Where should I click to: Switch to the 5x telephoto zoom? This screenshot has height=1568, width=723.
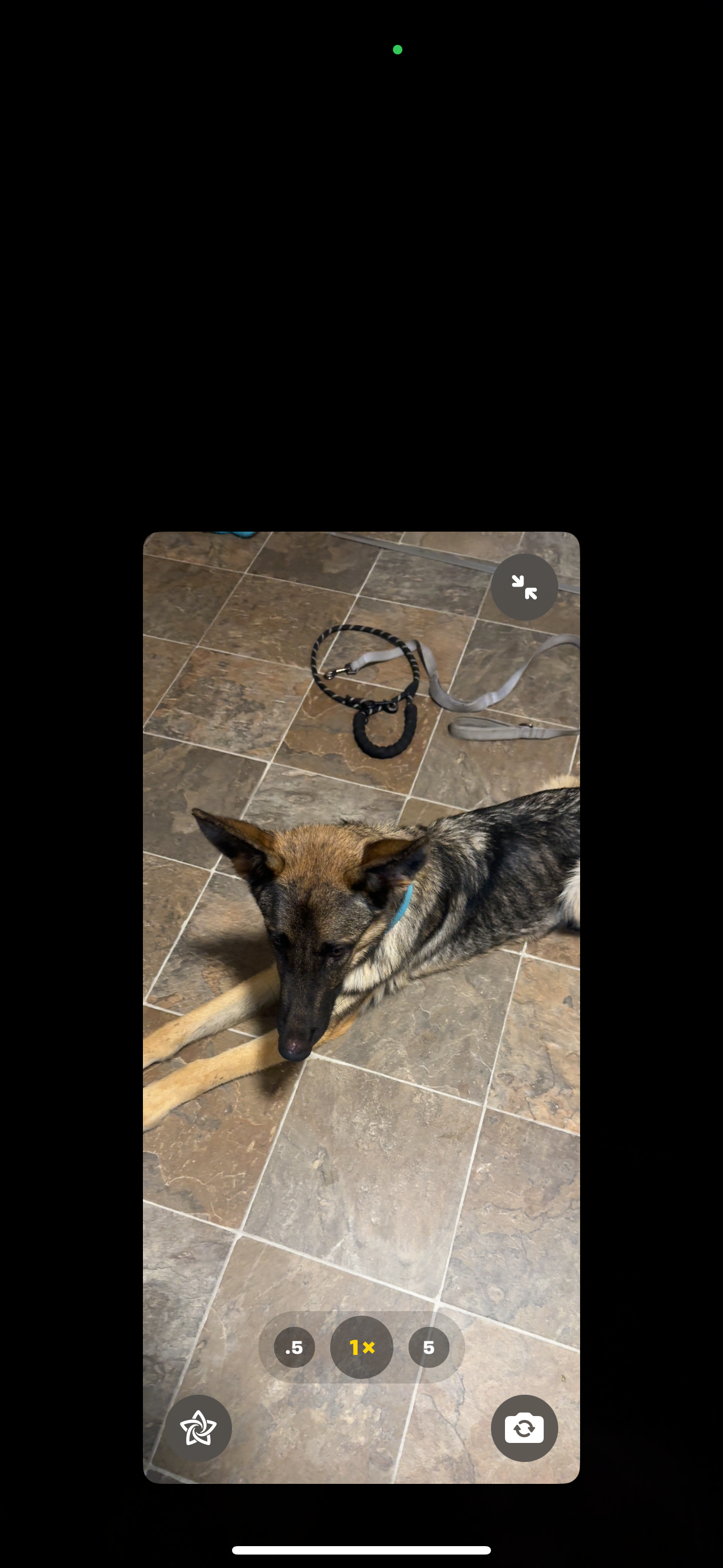coord(429,1347)
